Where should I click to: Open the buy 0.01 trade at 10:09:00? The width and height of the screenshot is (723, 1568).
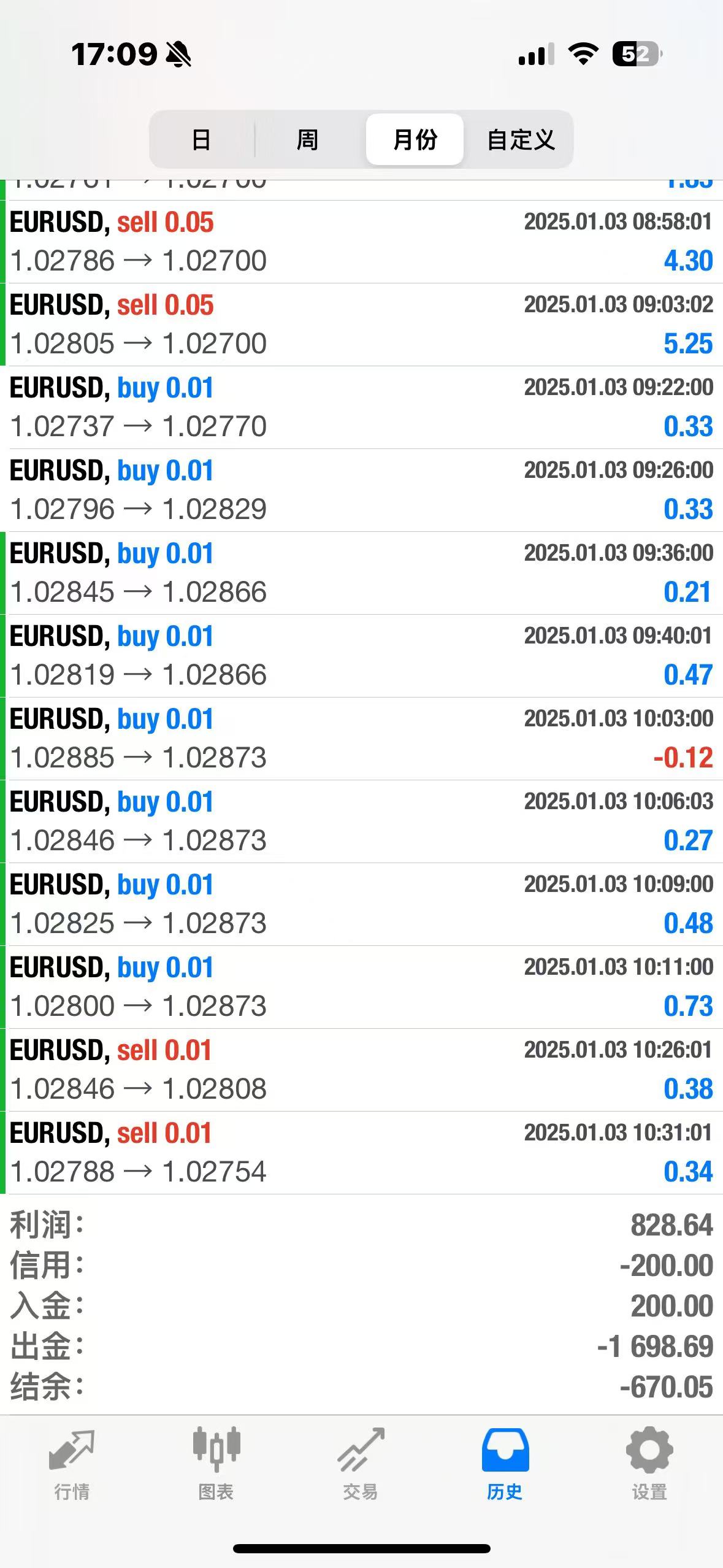[x=361, y=904]
